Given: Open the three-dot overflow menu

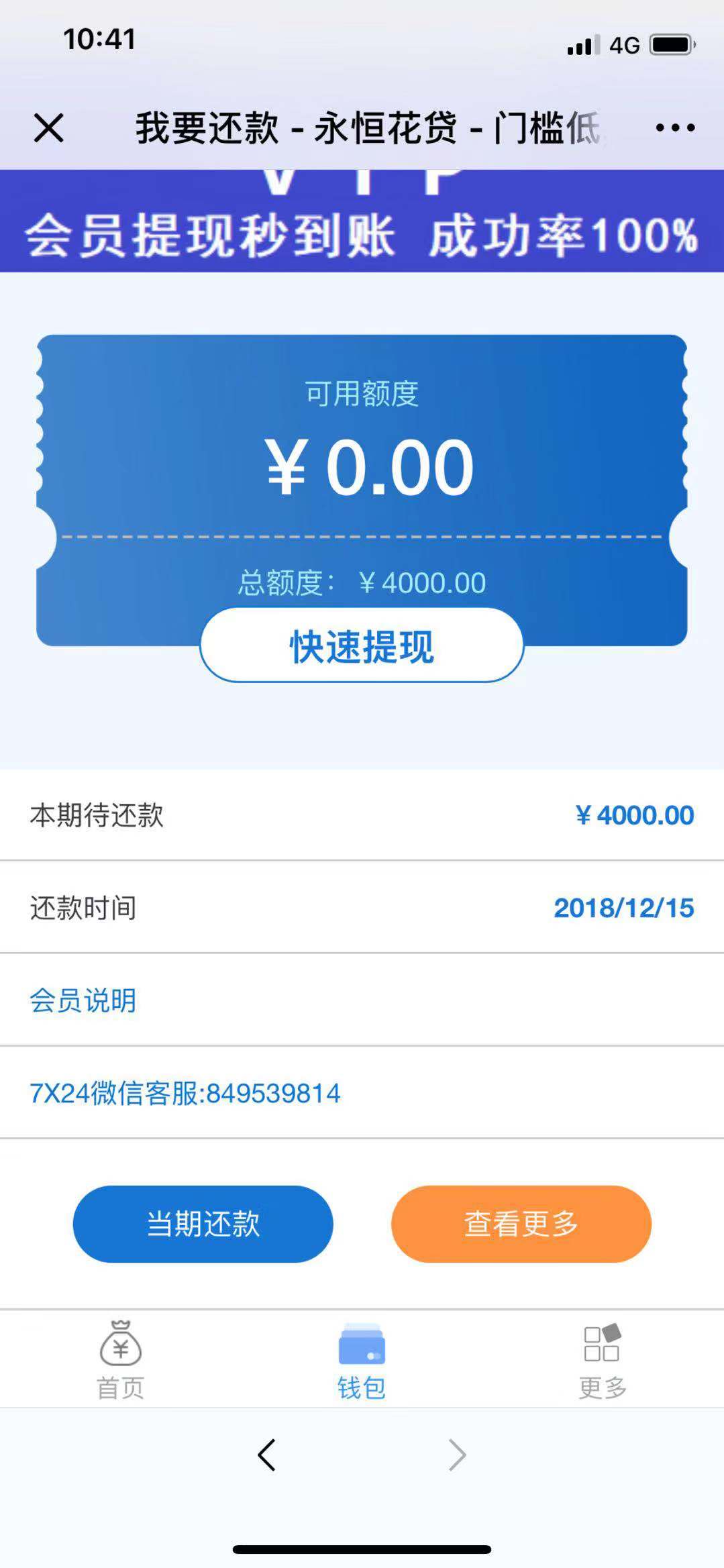Looking at the screenshot, I should [675, 127].
